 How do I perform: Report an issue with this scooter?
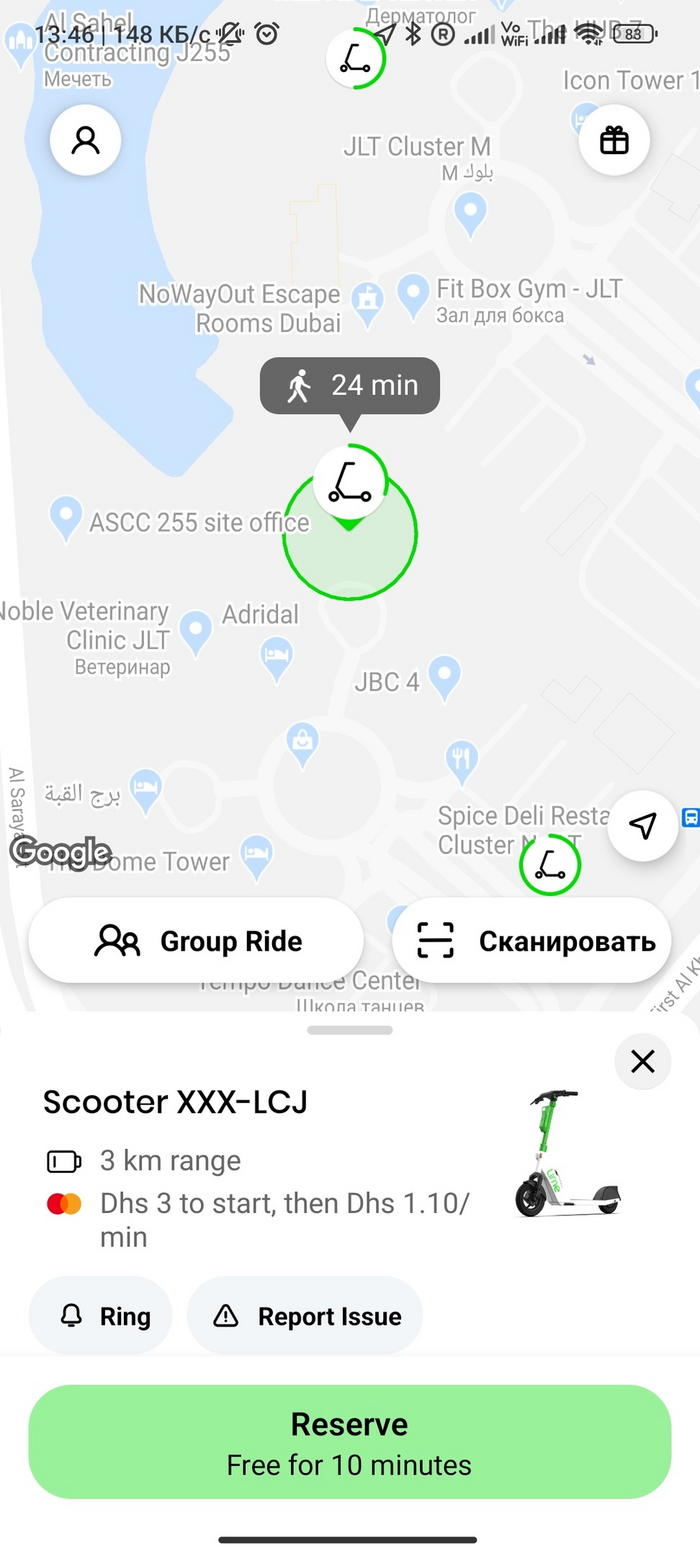click(305, 1316)
